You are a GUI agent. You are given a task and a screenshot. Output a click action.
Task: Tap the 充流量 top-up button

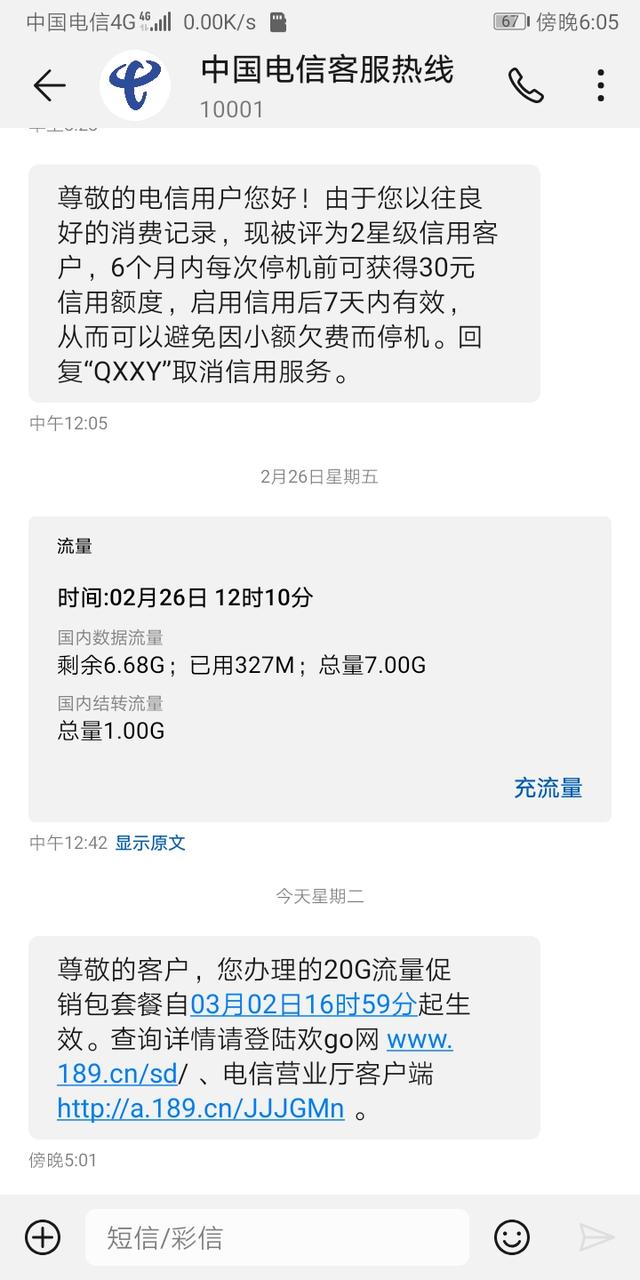[547, 788]
